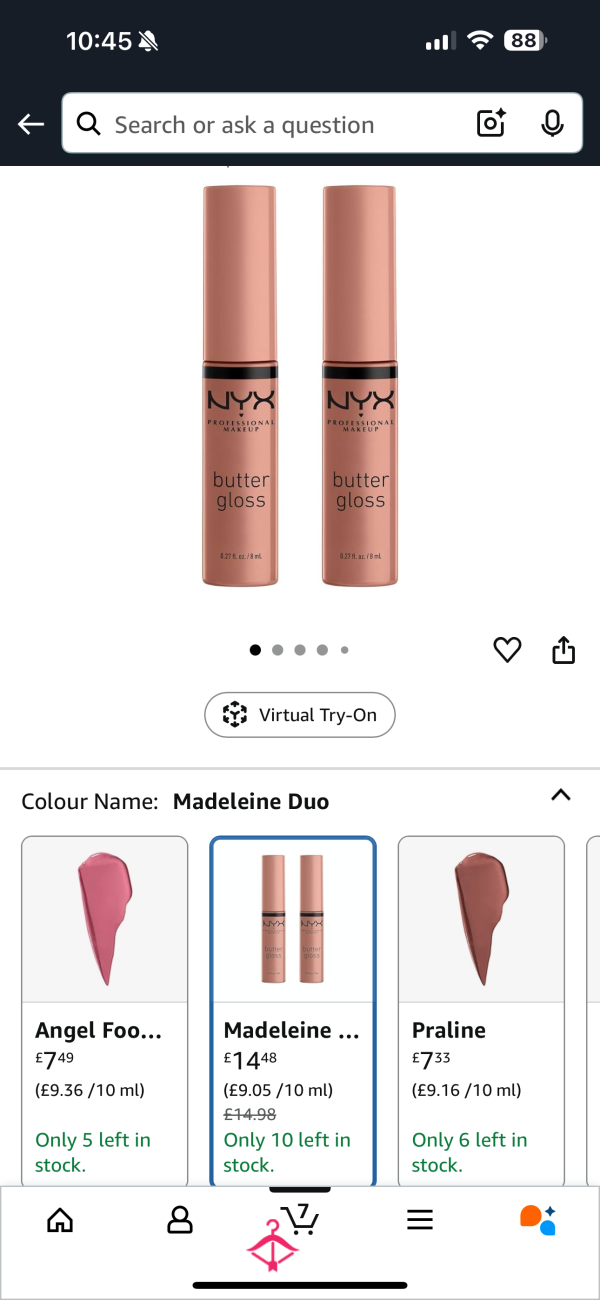Image resolution: width=600 pixels, height=1300 pixels.
Task: Open the shopping basket
Action: tap(299, 1219)
